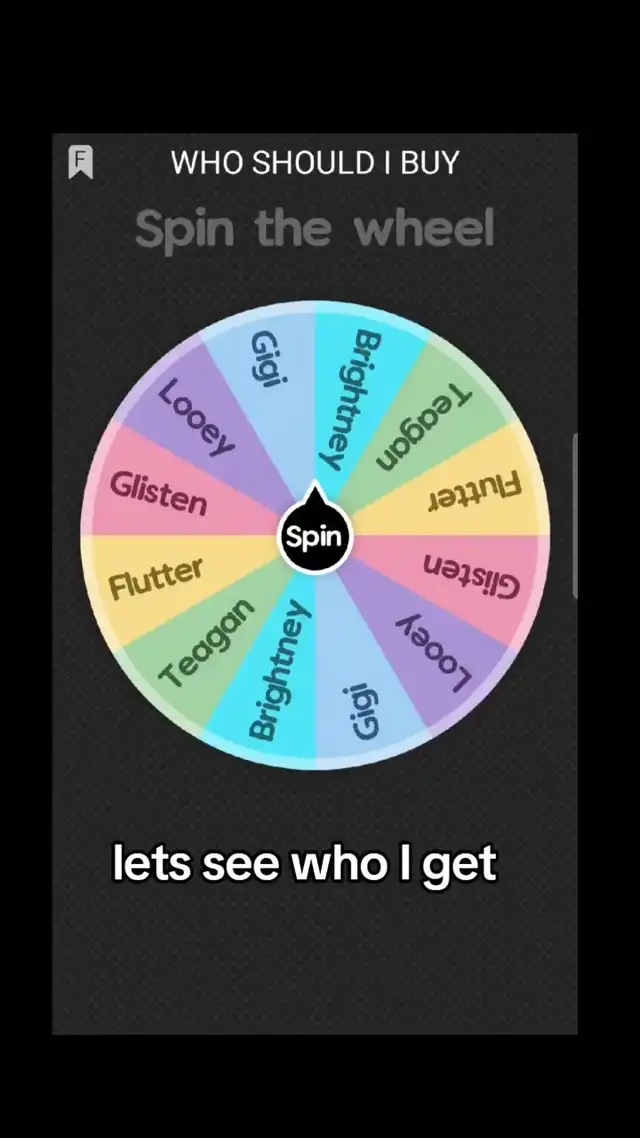Open the bookmark icon beside the title

(81, 162)
